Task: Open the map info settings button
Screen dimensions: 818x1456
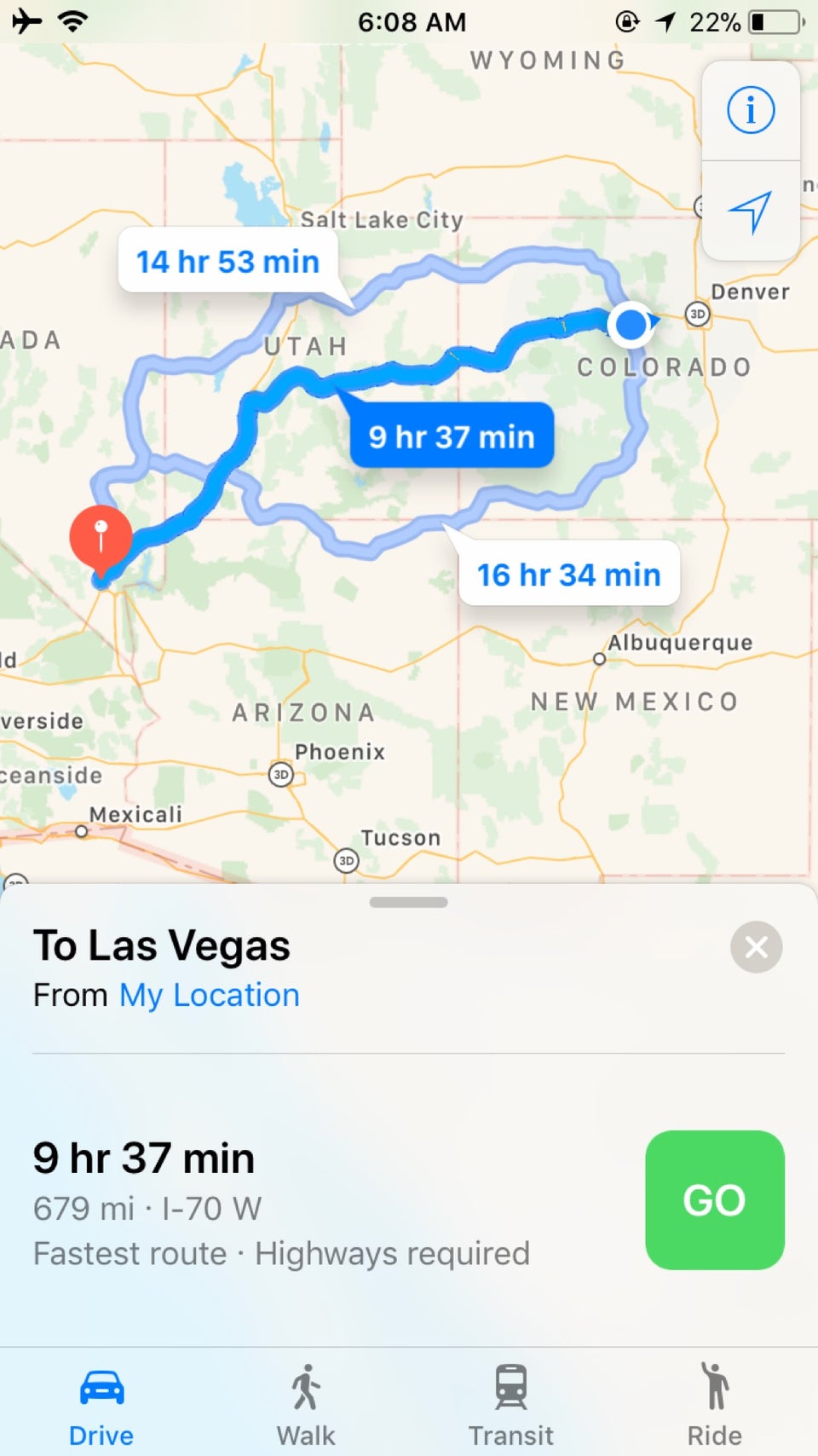Action: (750, 110)
